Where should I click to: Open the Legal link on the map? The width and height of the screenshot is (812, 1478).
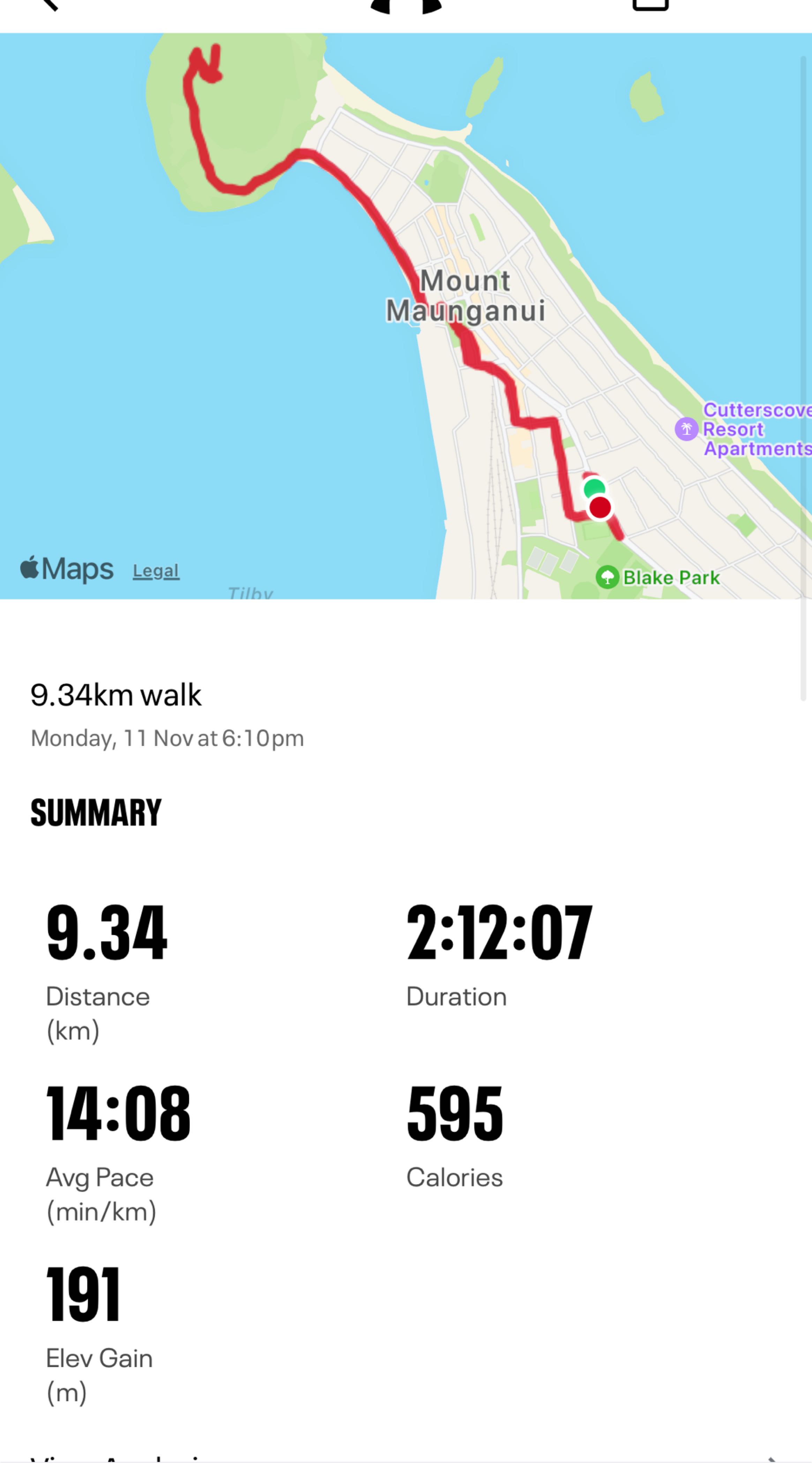[x=156, y=571]
